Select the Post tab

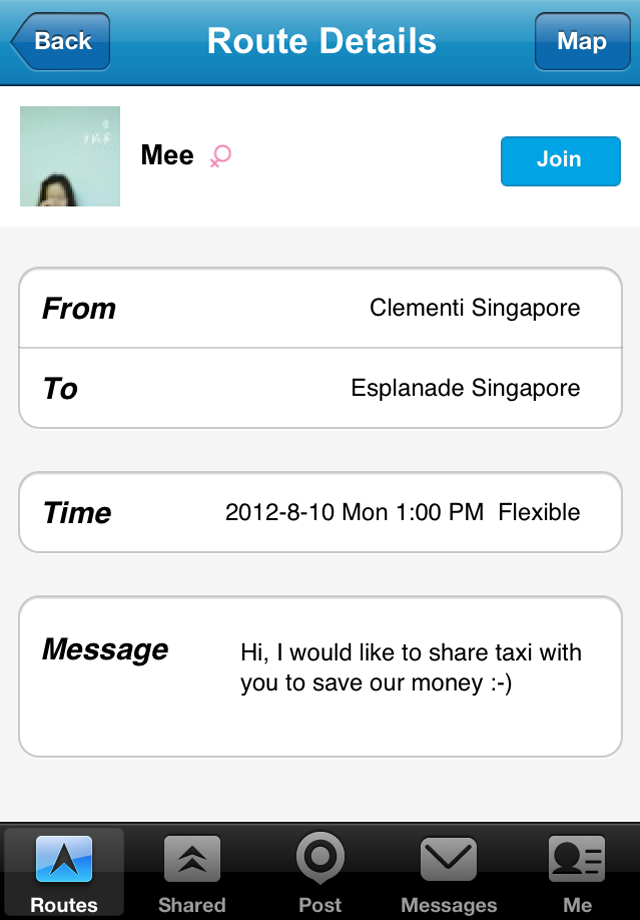pyautogui.click(x=320, y=872)
